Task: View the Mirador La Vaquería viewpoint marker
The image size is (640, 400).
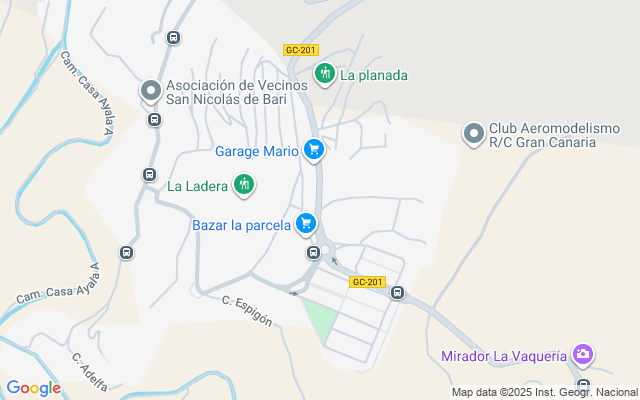Action: pos(583,355)
